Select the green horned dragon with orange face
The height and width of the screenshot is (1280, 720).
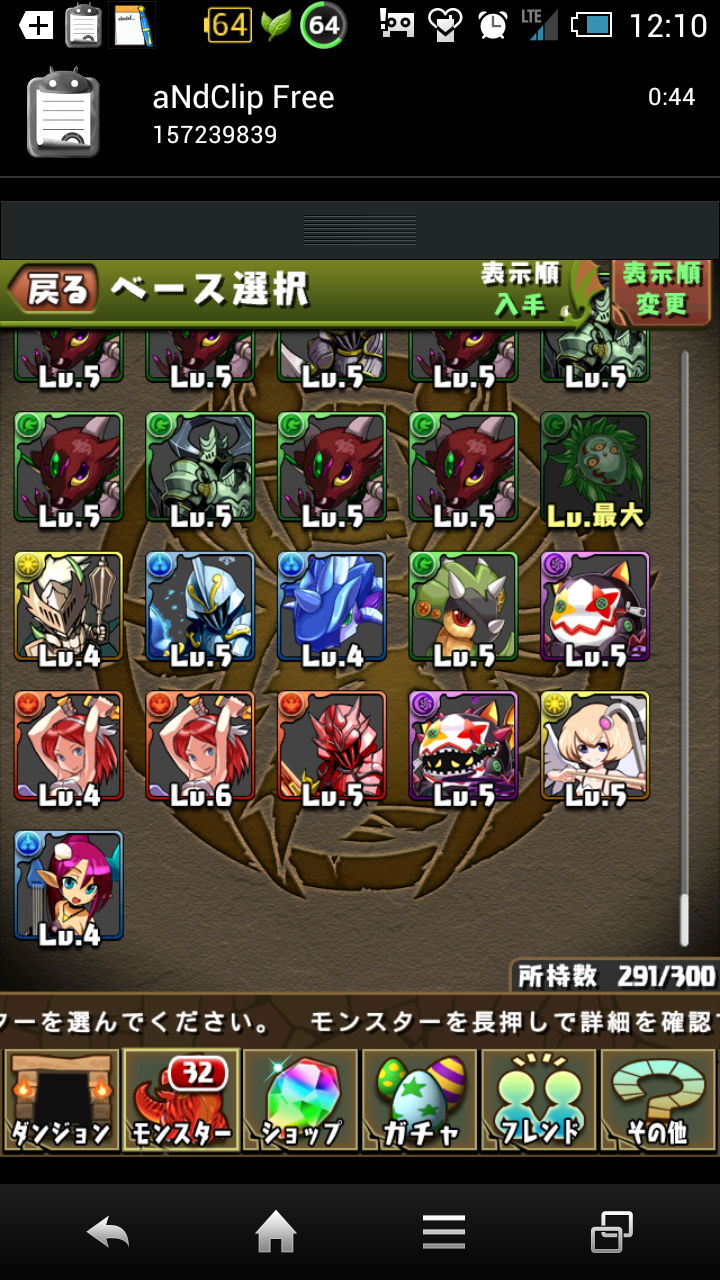click(464, 606)
